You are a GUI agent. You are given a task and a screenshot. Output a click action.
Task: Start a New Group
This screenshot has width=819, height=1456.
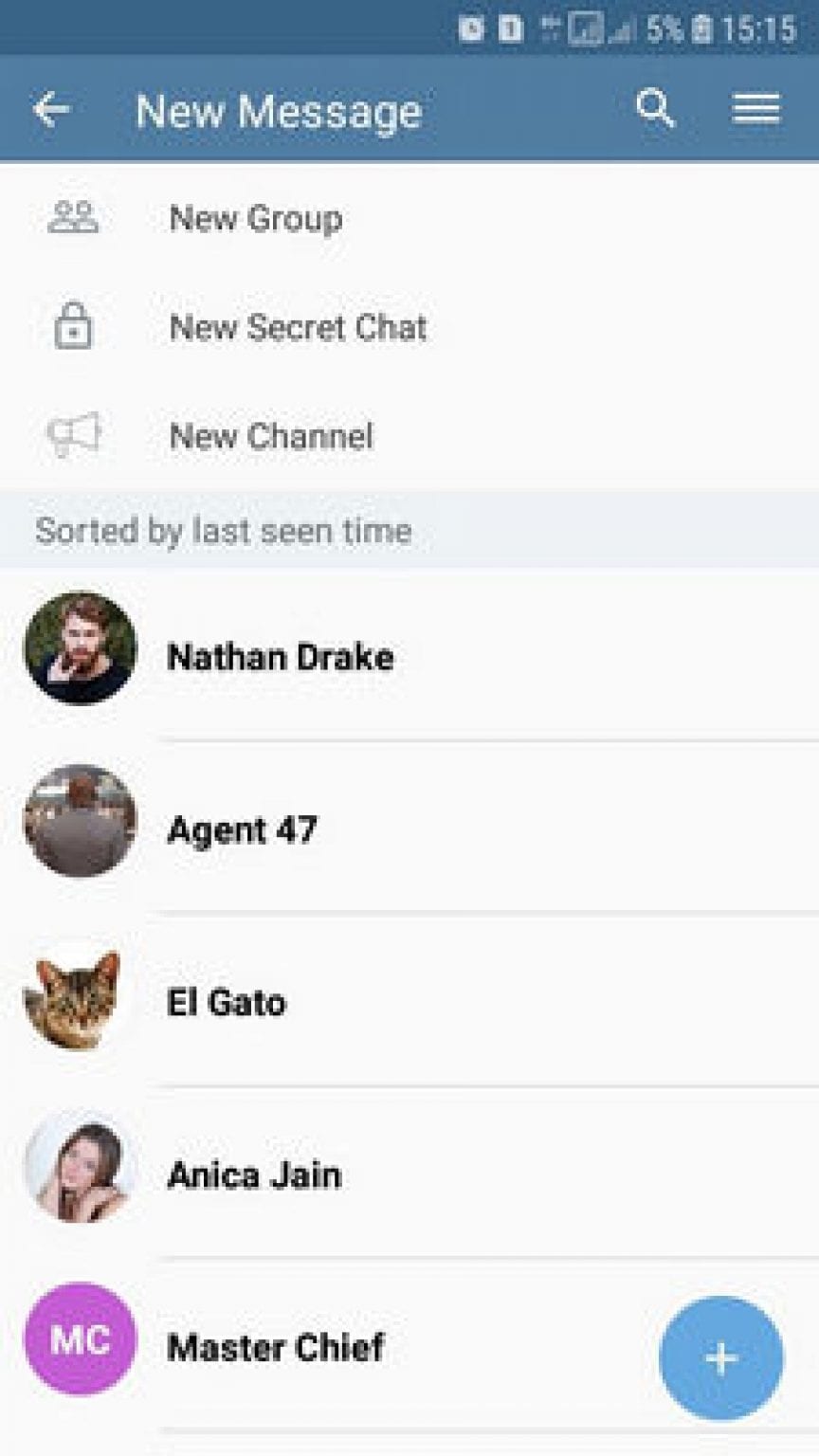[x=256, y=218]
